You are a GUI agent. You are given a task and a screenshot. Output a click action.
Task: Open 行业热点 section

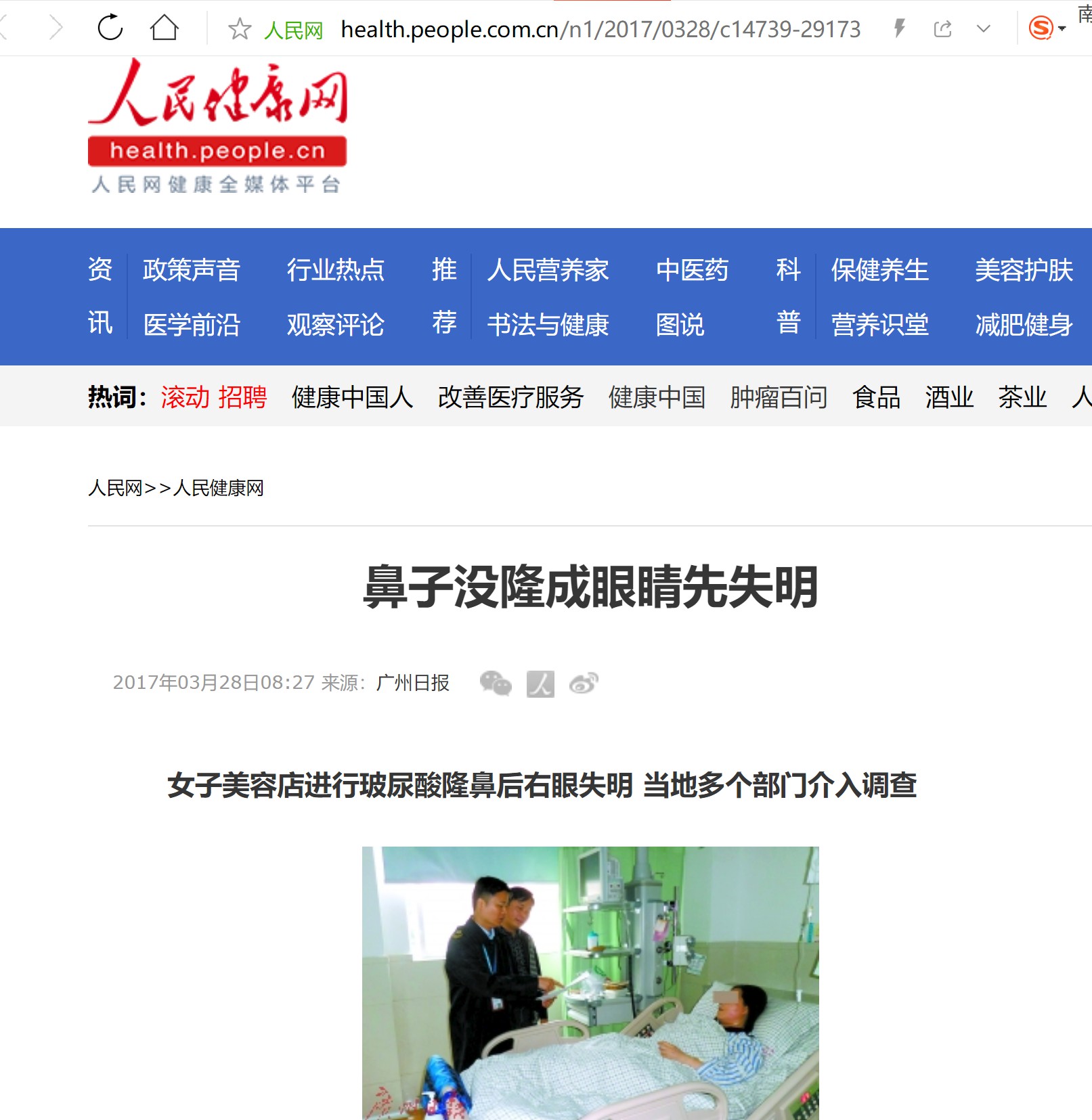pos(335,270)
